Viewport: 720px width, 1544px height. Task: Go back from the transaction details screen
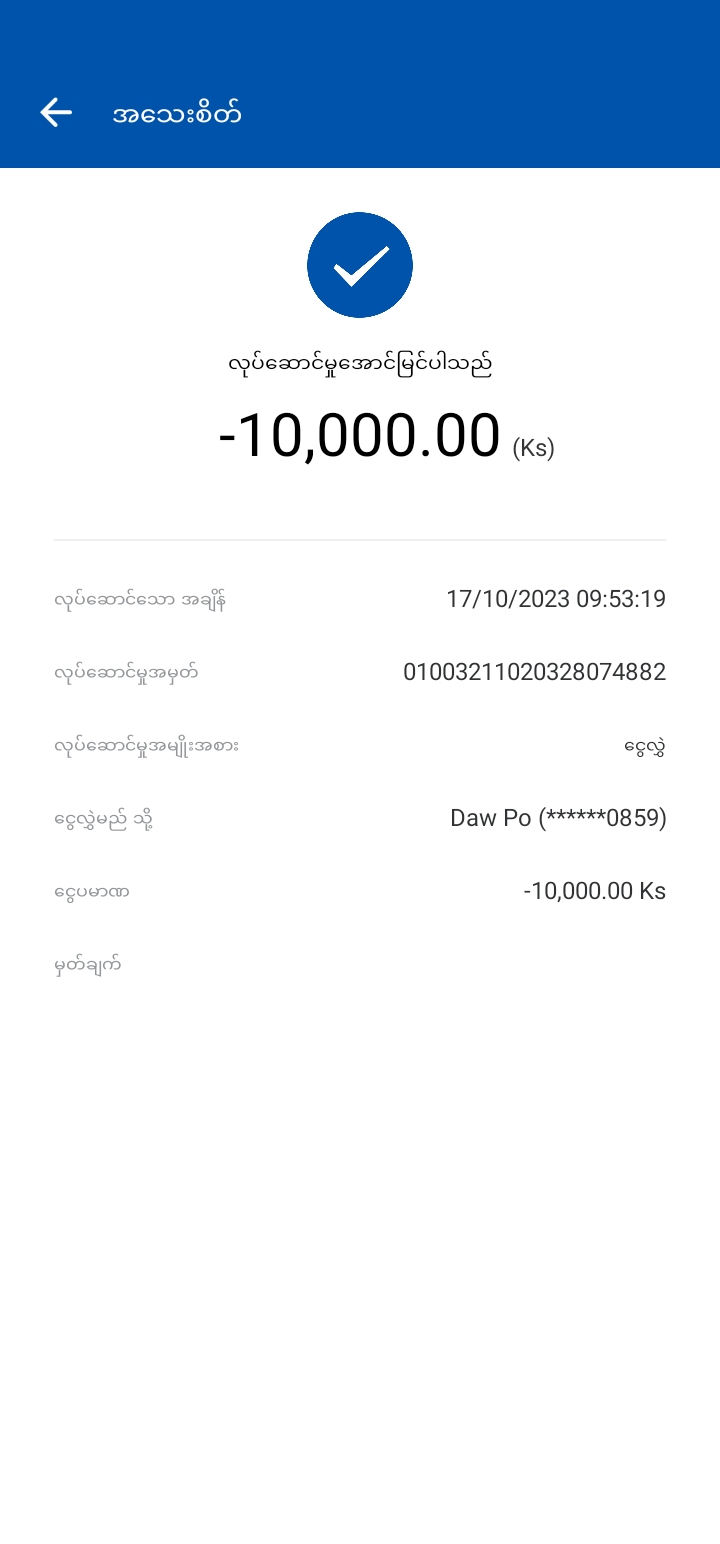56,113
